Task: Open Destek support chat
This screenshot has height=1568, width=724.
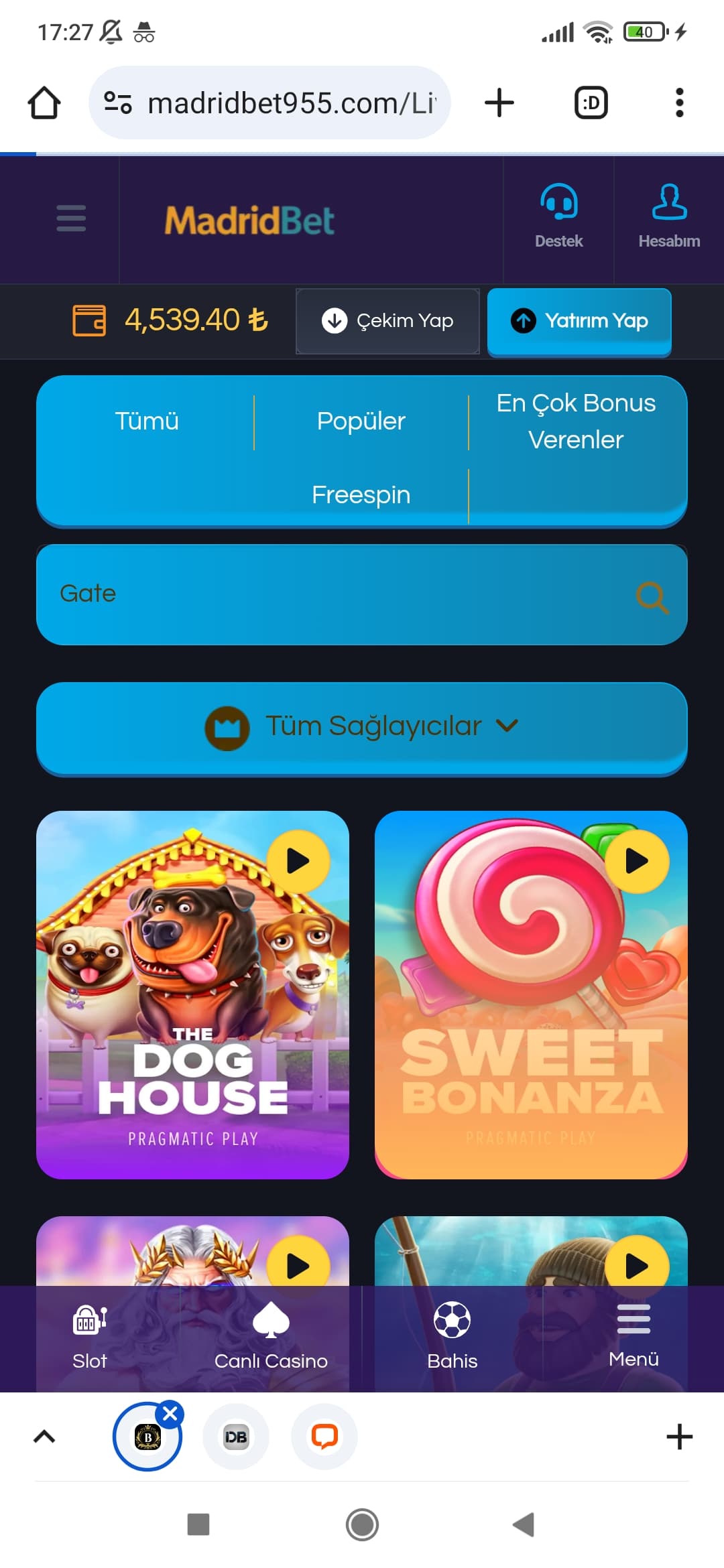Action: click(x=558, y=217)
